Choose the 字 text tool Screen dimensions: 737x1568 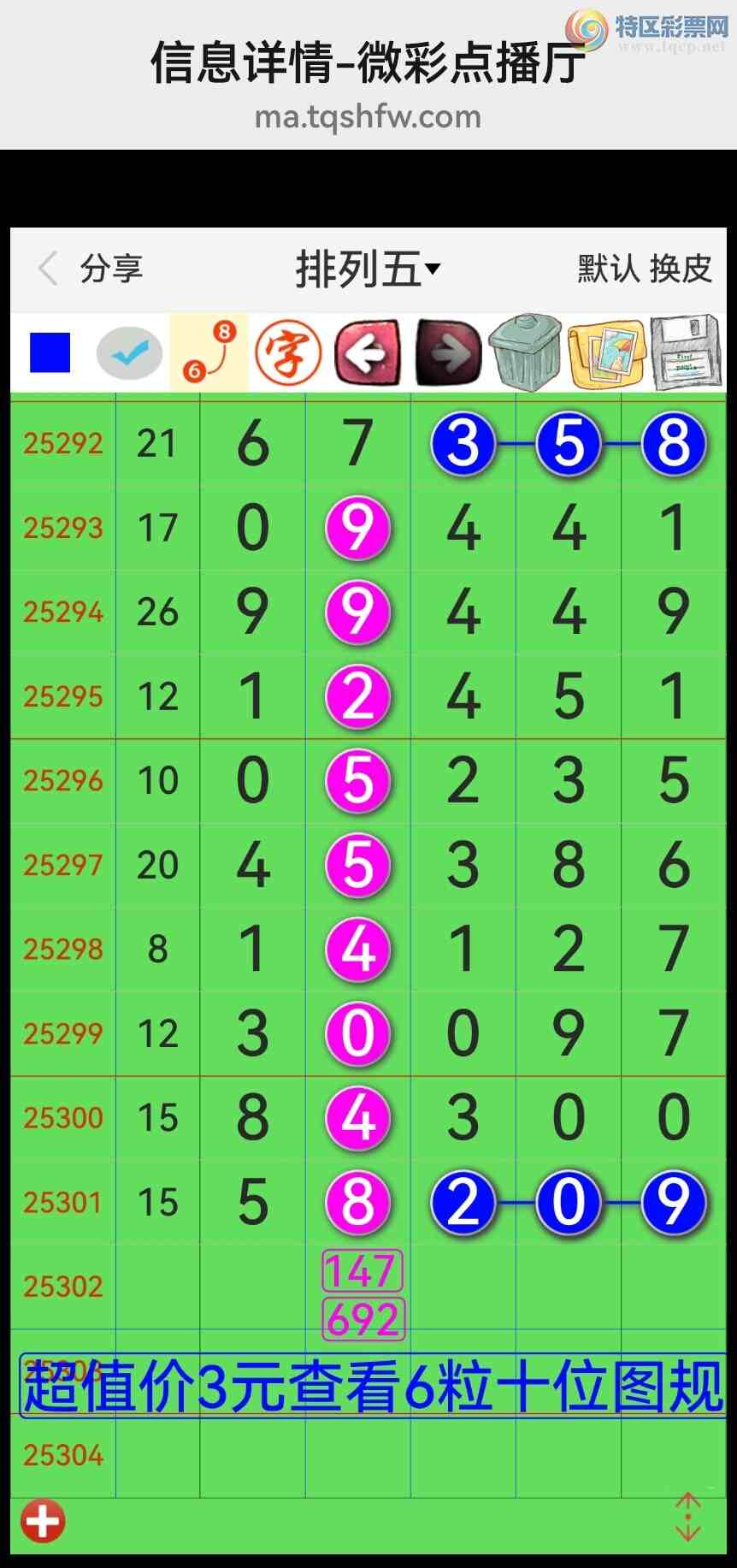click(x=289, y=352)
